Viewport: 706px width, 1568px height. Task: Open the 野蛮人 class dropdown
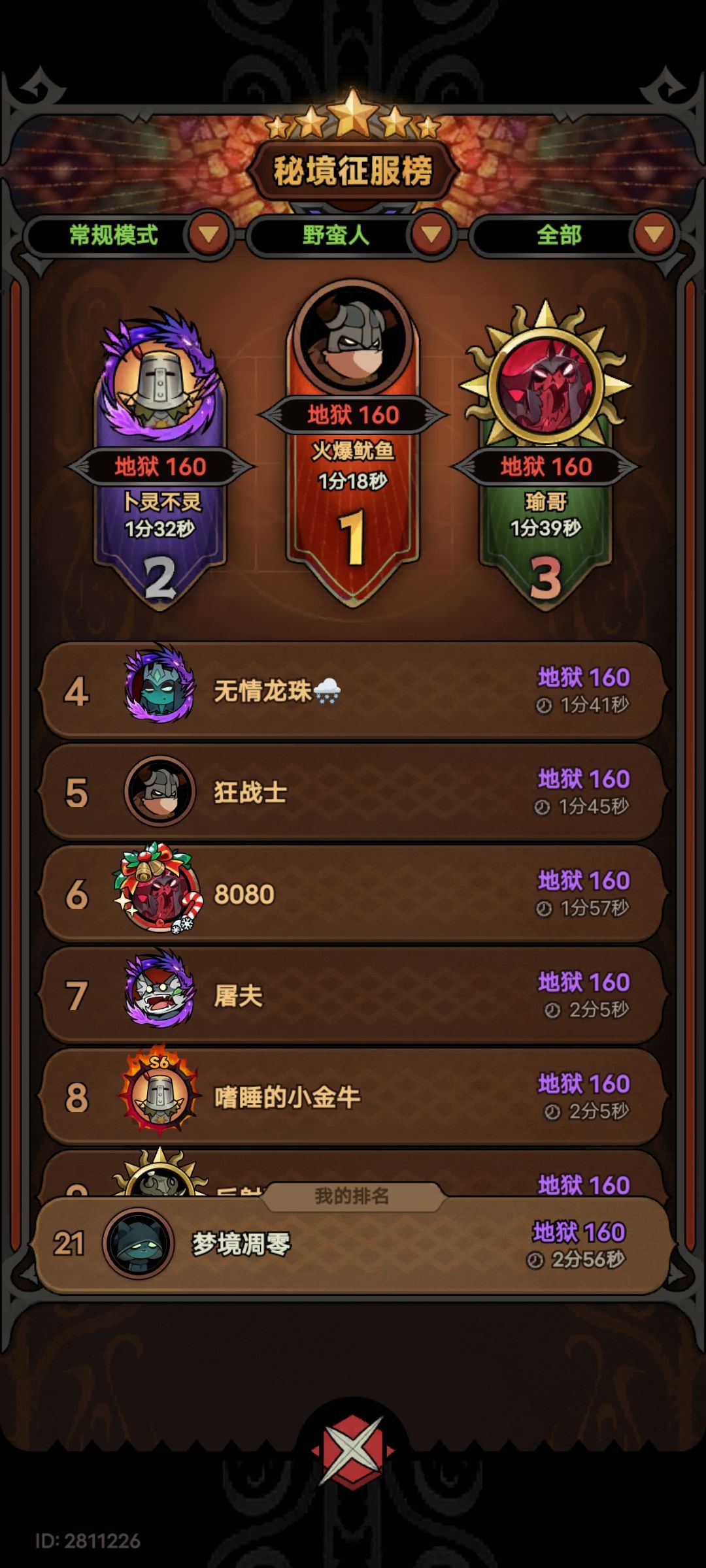point(351,235)
